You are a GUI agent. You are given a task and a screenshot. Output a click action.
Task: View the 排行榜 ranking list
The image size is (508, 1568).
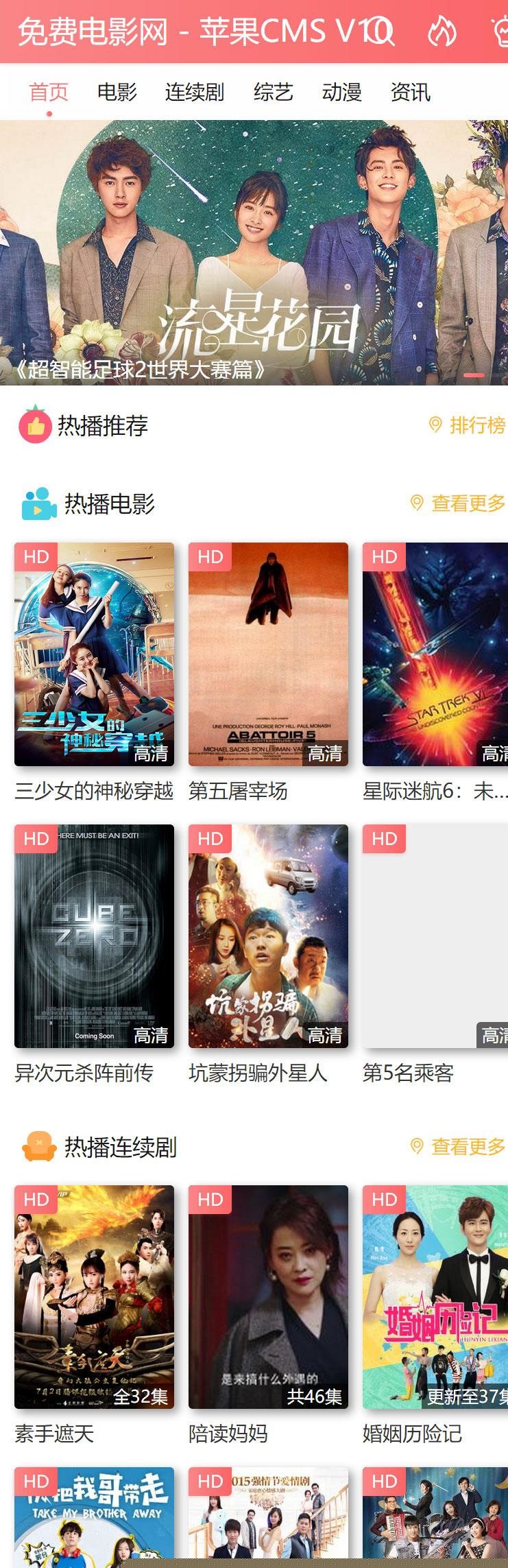pyautogui.click(x=468, y=425)
